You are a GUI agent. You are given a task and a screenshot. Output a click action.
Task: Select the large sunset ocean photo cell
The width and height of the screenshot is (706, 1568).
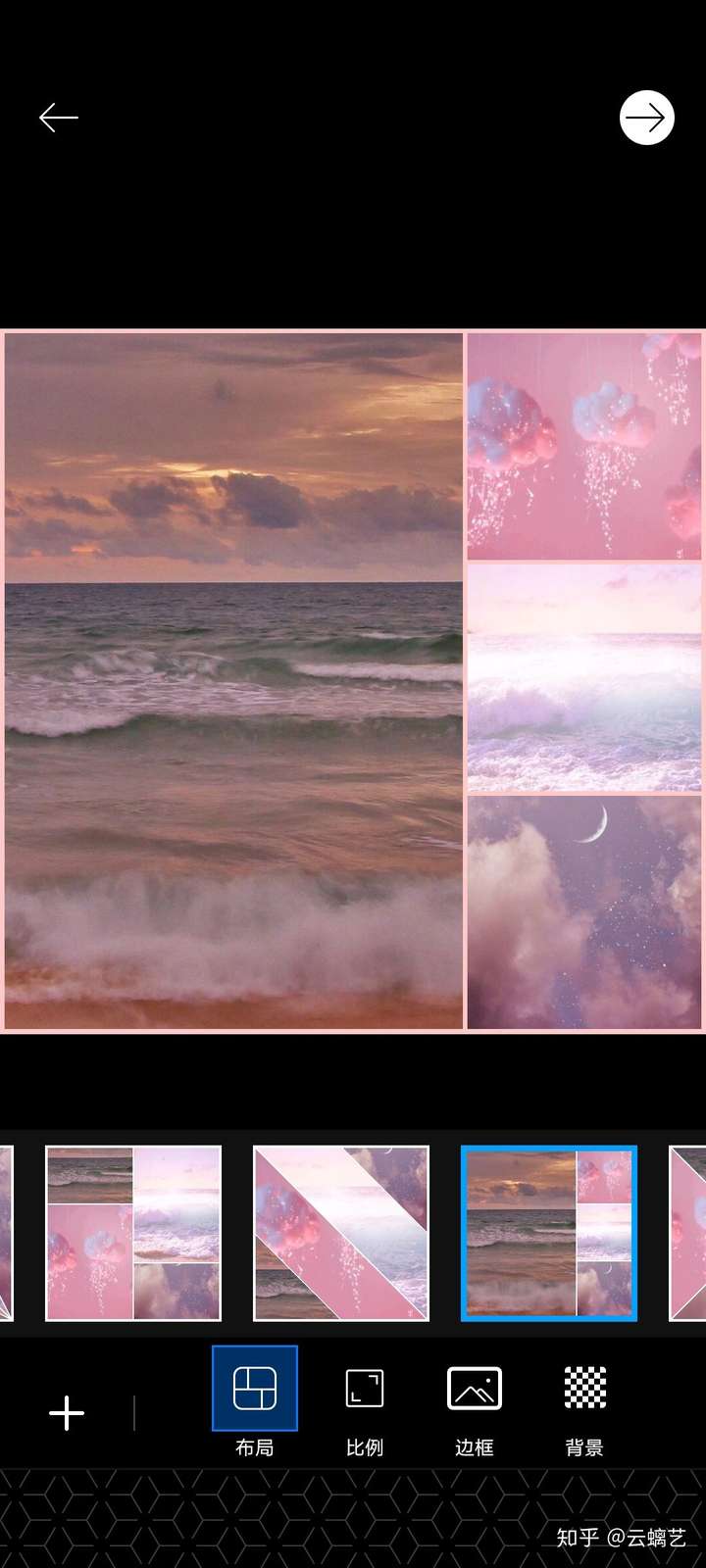tap(233, 680)
